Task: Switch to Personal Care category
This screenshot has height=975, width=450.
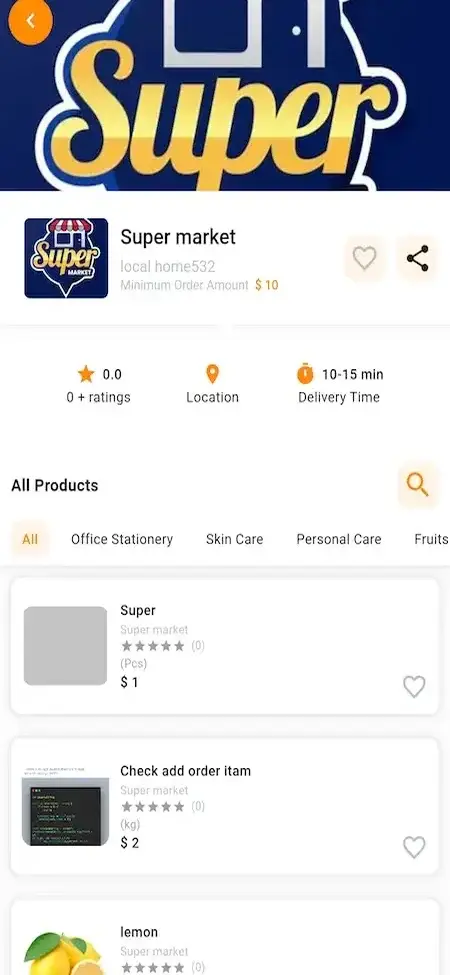Action: click(x=339, y=539)
